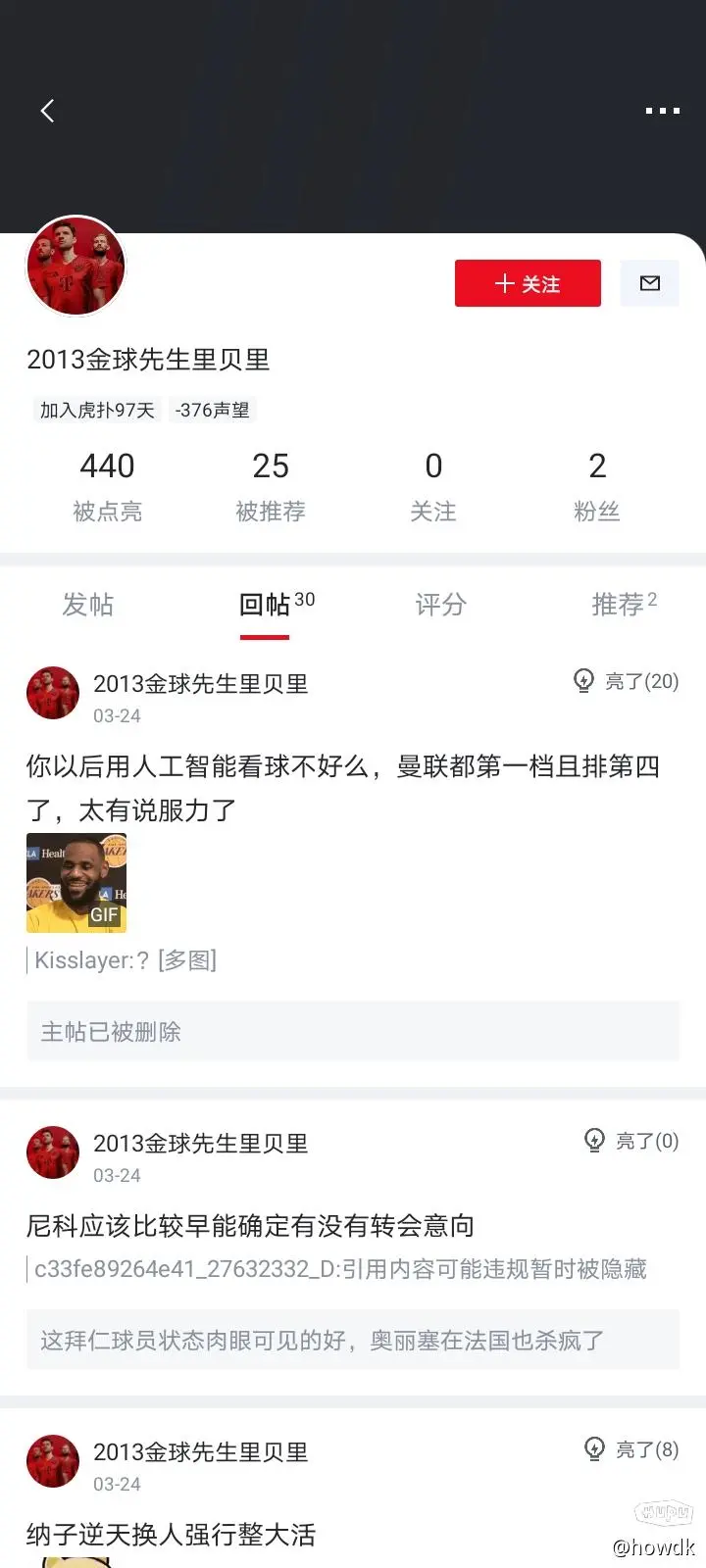The width and height of the screenshot is (706, 1568).
Task: Open the 推荐 tab
Action: (x=618, y=605)
